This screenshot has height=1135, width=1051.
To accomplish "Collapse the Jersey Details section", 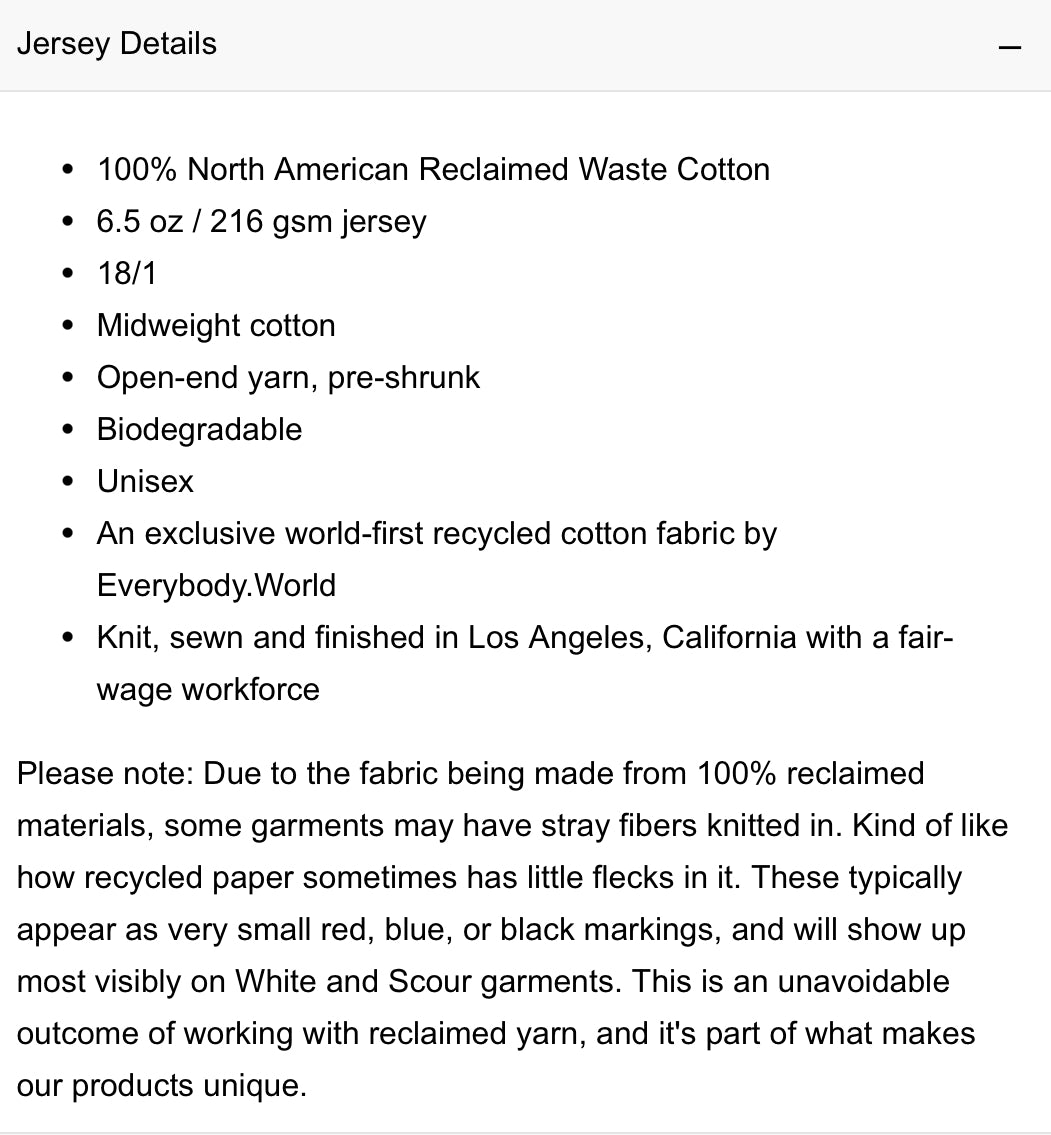I will (x=1009, y=47).
